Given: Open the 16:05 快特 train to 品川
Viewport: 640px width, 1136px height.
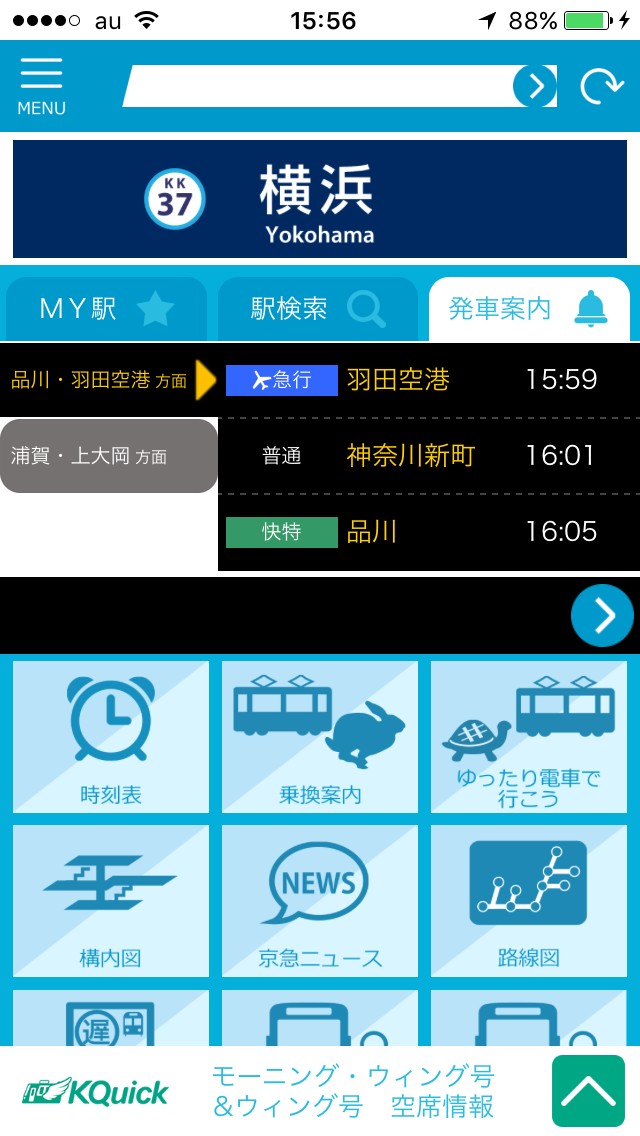Looking at the screenshot, I should pos(428,532).
